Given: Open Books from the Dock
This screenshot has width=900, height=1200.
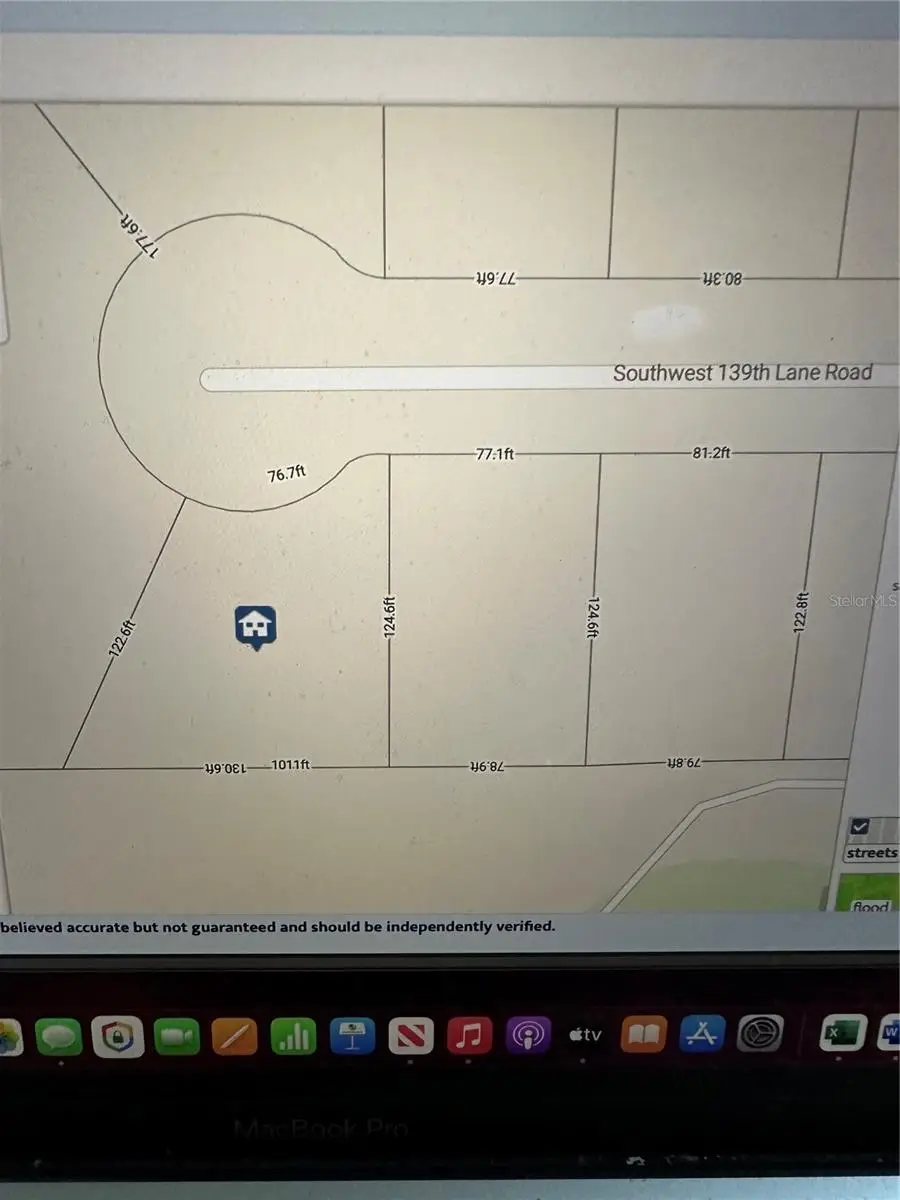Looking at the screenshot, I should pyautogui.click(x=645, y=1035).
